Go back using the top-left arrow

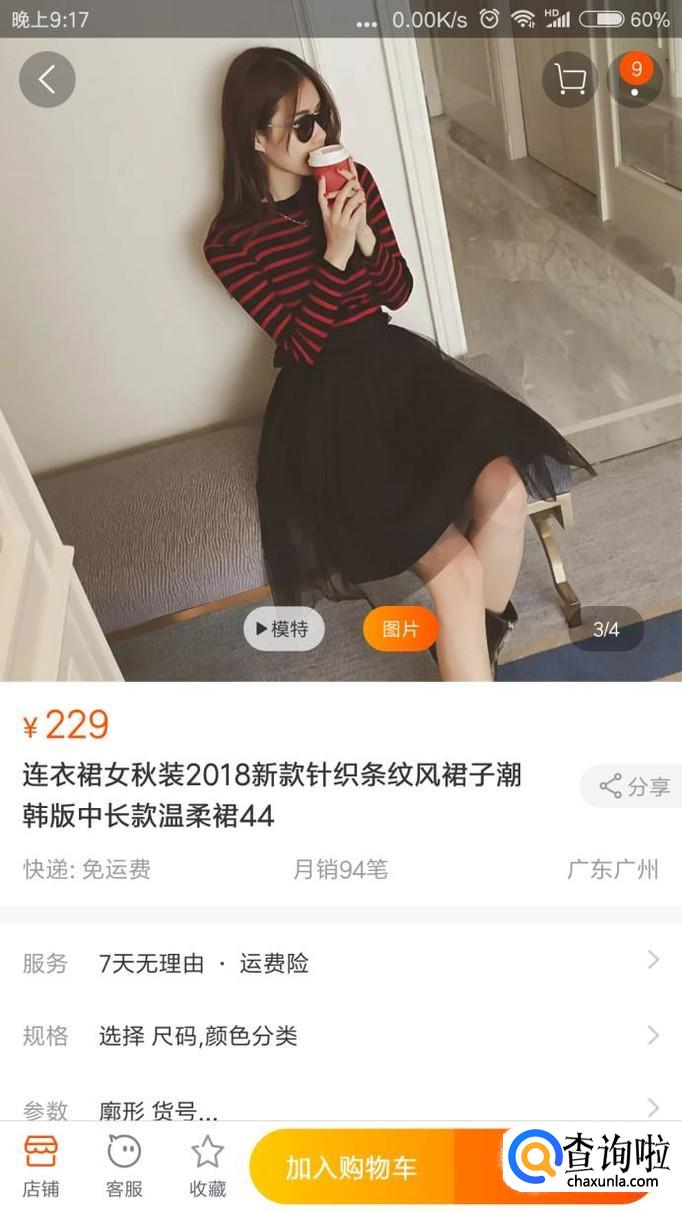point(47,80)
